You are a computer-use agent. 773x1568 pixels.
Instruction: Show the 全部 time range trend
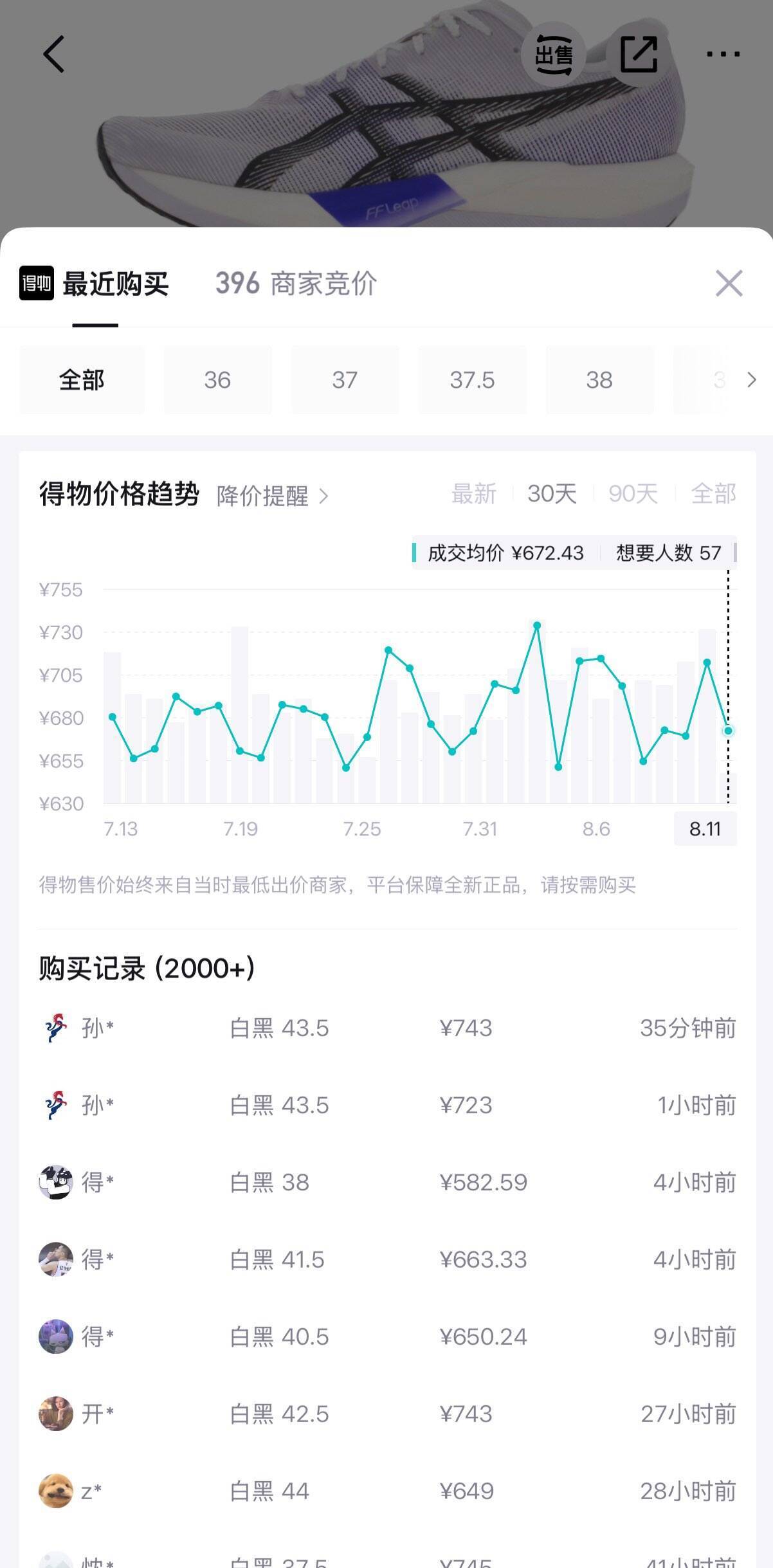pyautogui.click(x=713, y=494)
